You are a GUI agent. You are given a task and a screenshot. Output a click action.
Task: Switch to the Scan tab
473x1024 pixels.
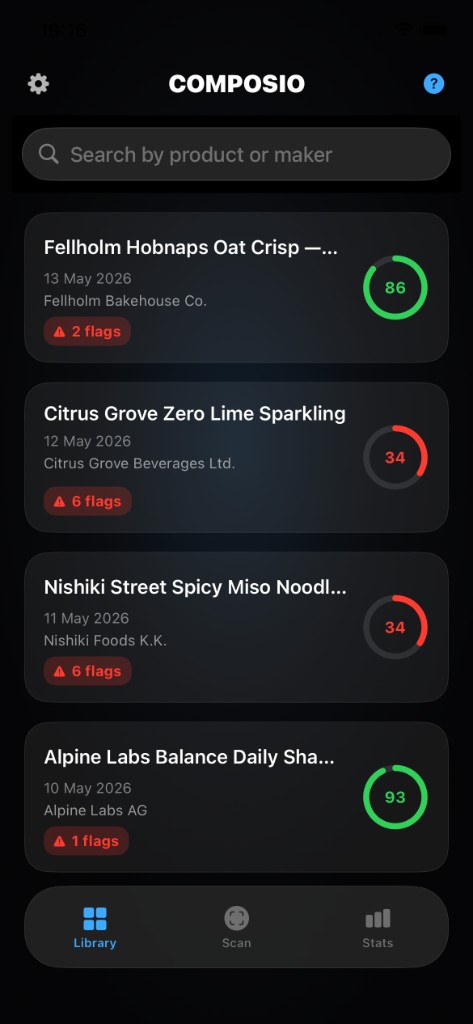(236, 927)
